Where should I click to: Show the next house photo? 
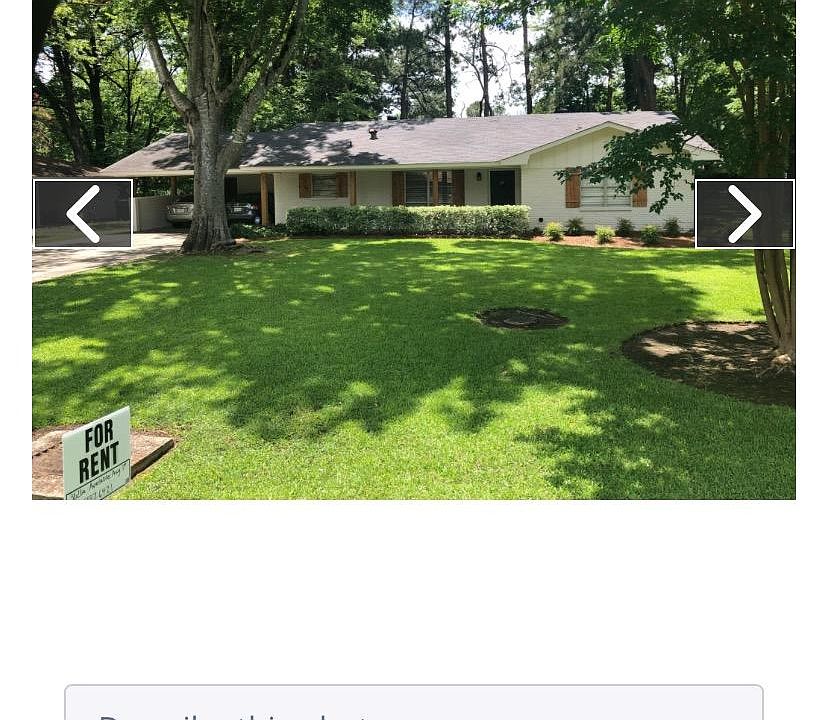(x=745, y=214)
